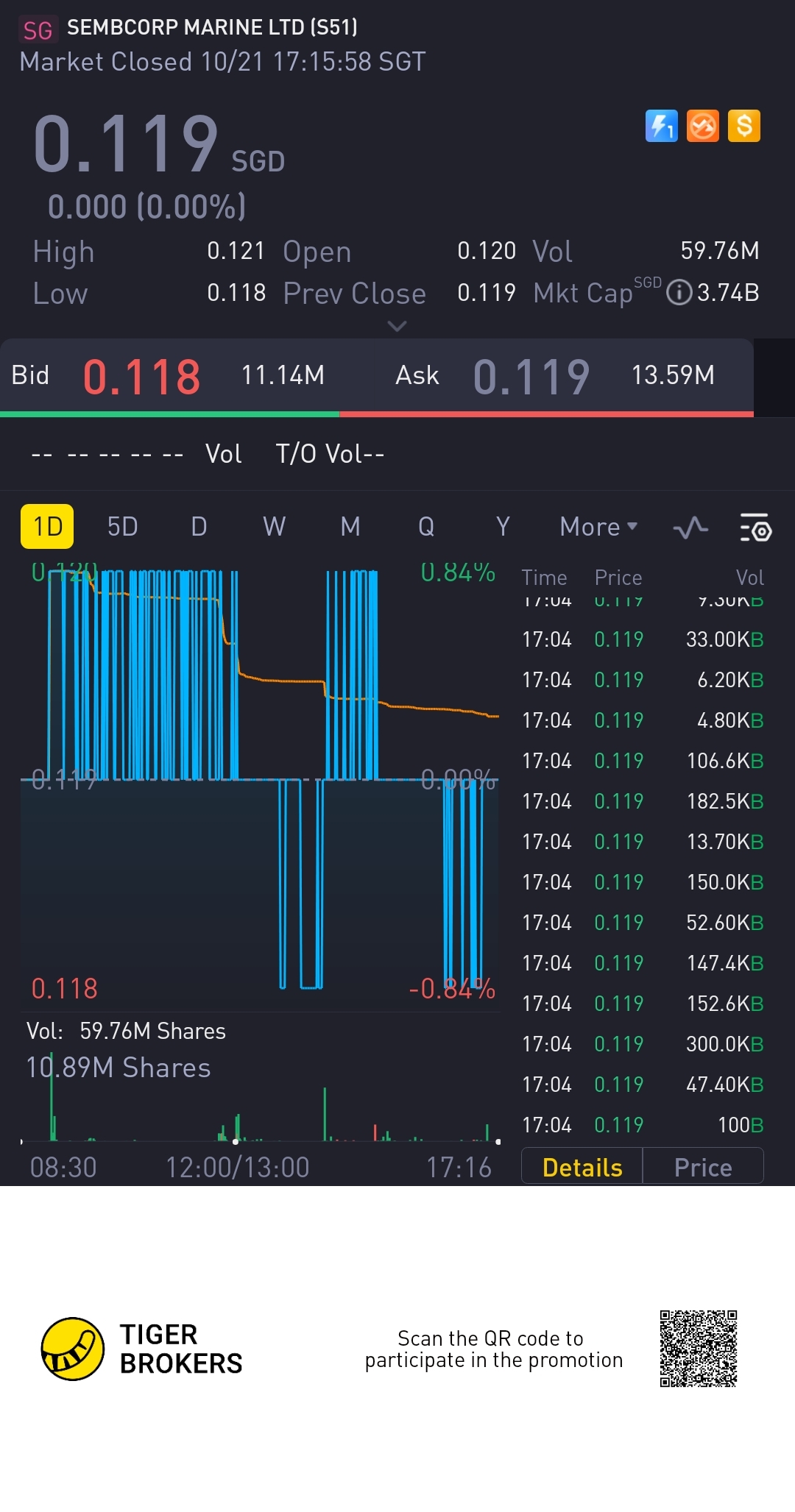This screenshot has width=795, height=1512.
Task: Show the monthly M chart
Action: (x=350, y=527)
